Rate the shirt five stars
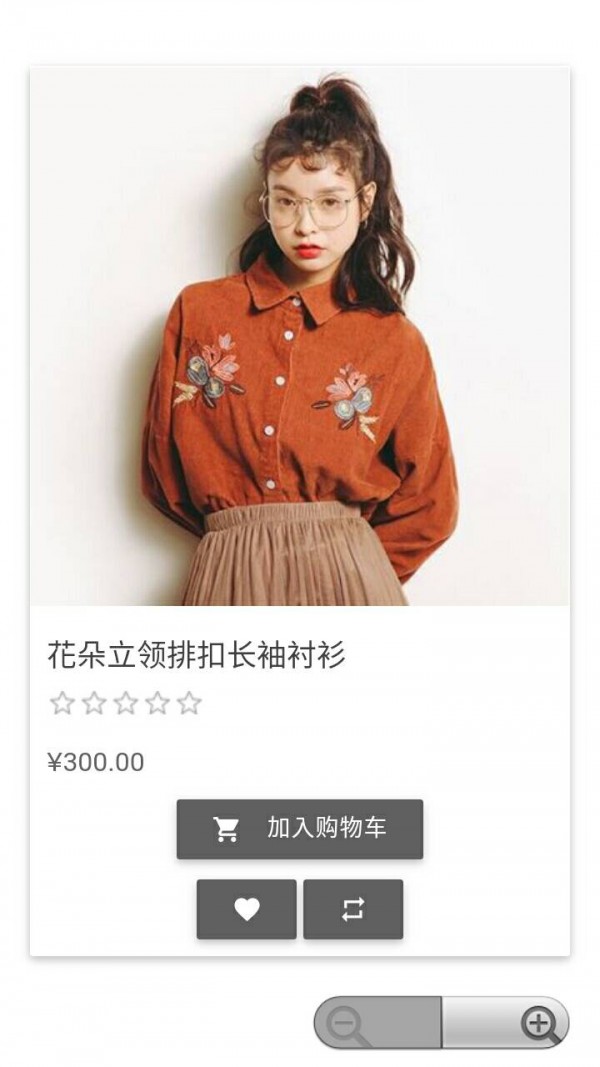This screenshot has width=600, height=1067. (x=189, y=704)
